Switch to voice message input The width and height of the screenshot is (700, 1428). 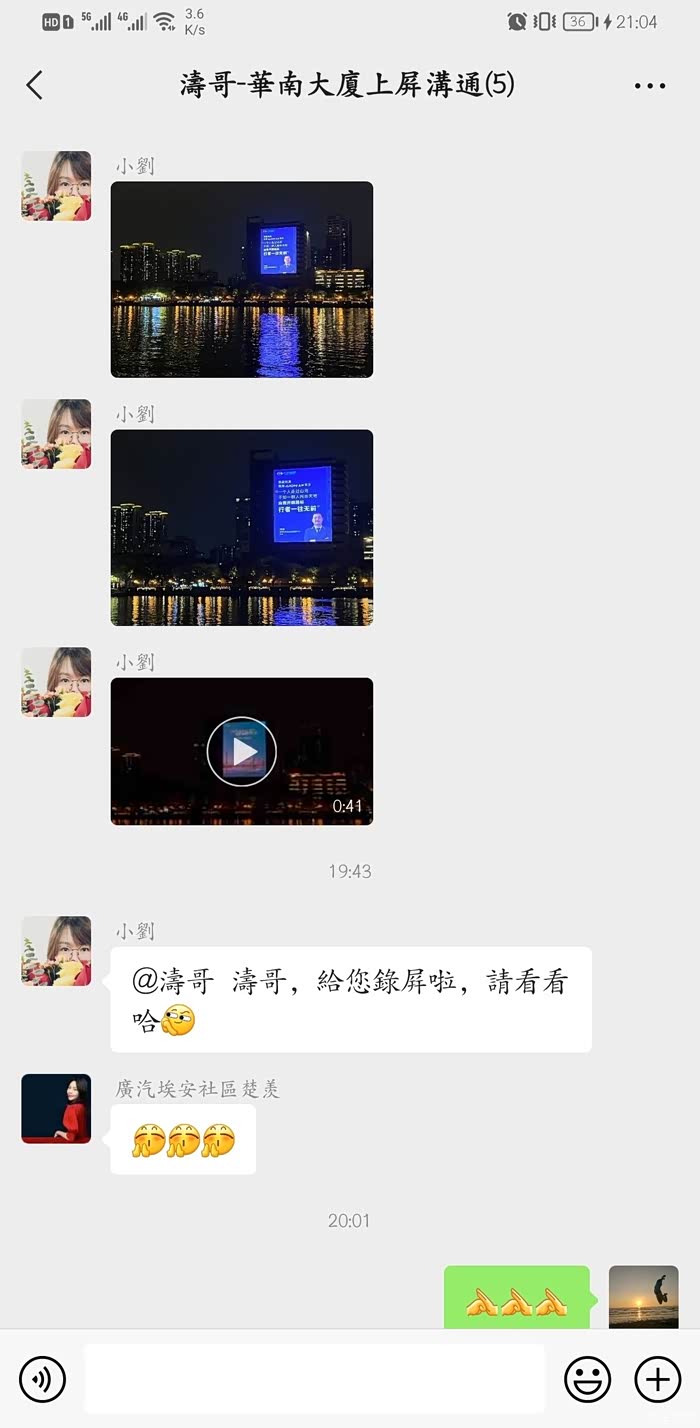point(42,1380)
